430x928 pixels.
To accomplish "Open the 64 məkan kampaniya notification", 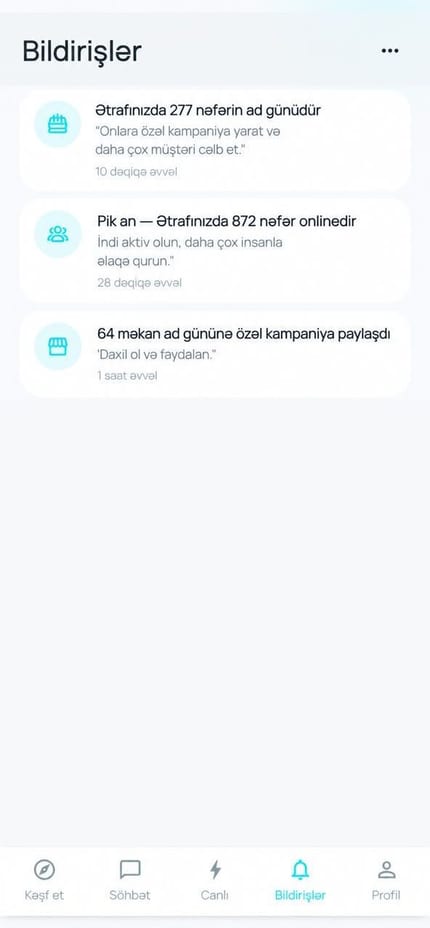I will point(215,354).
